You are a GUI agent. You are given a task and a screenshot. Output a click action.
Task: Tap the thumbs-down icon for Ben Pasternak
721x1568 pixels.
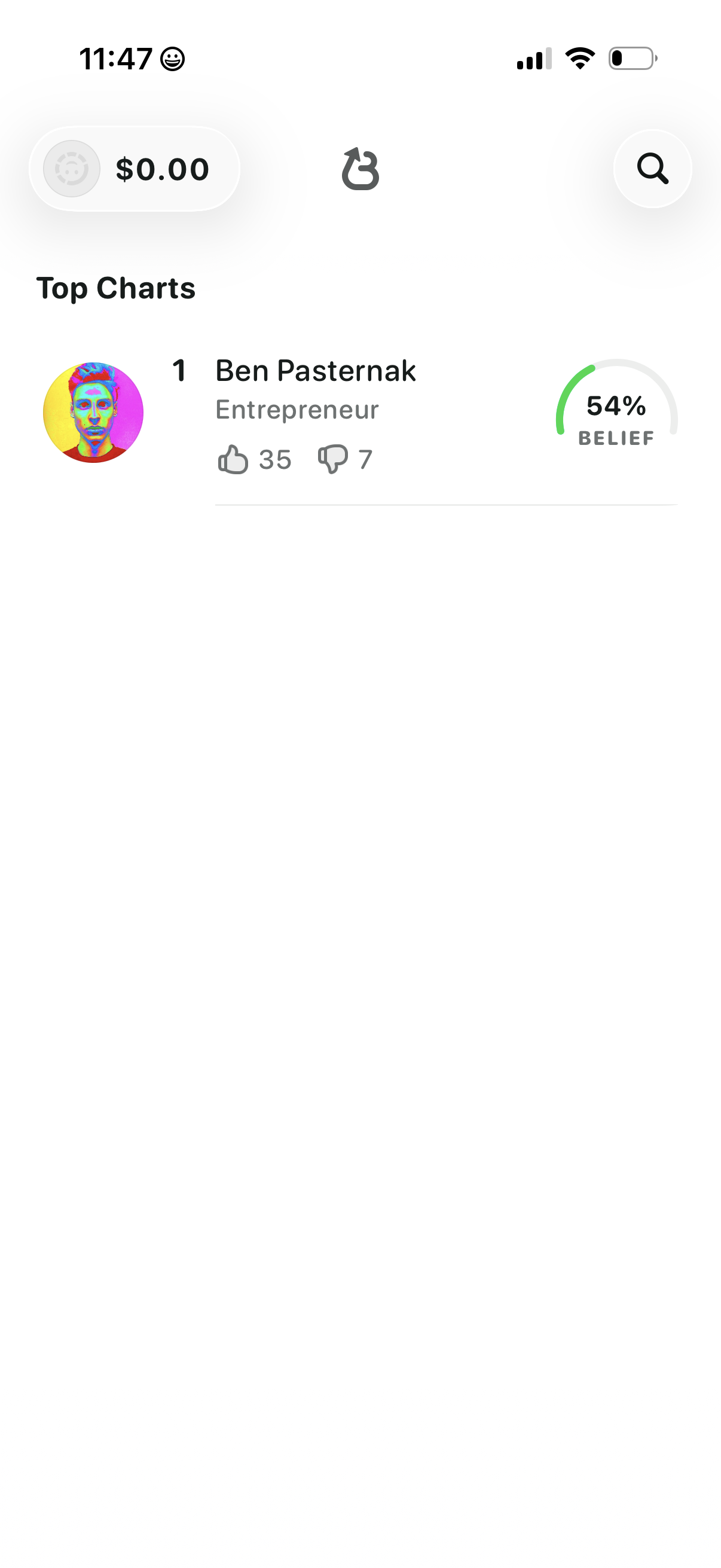tap(332, 459)
